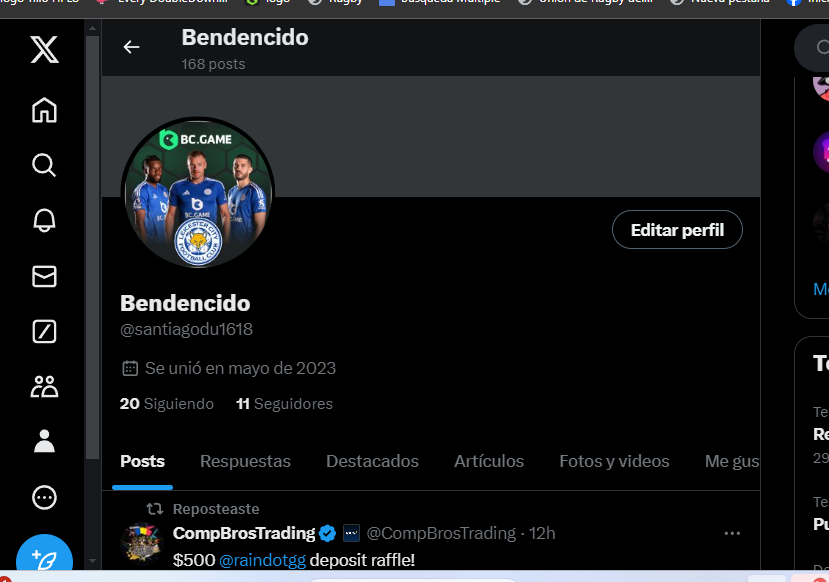Open Communities in the sidebar
Screen dimensions: 829x582
[x=44, y=387]
